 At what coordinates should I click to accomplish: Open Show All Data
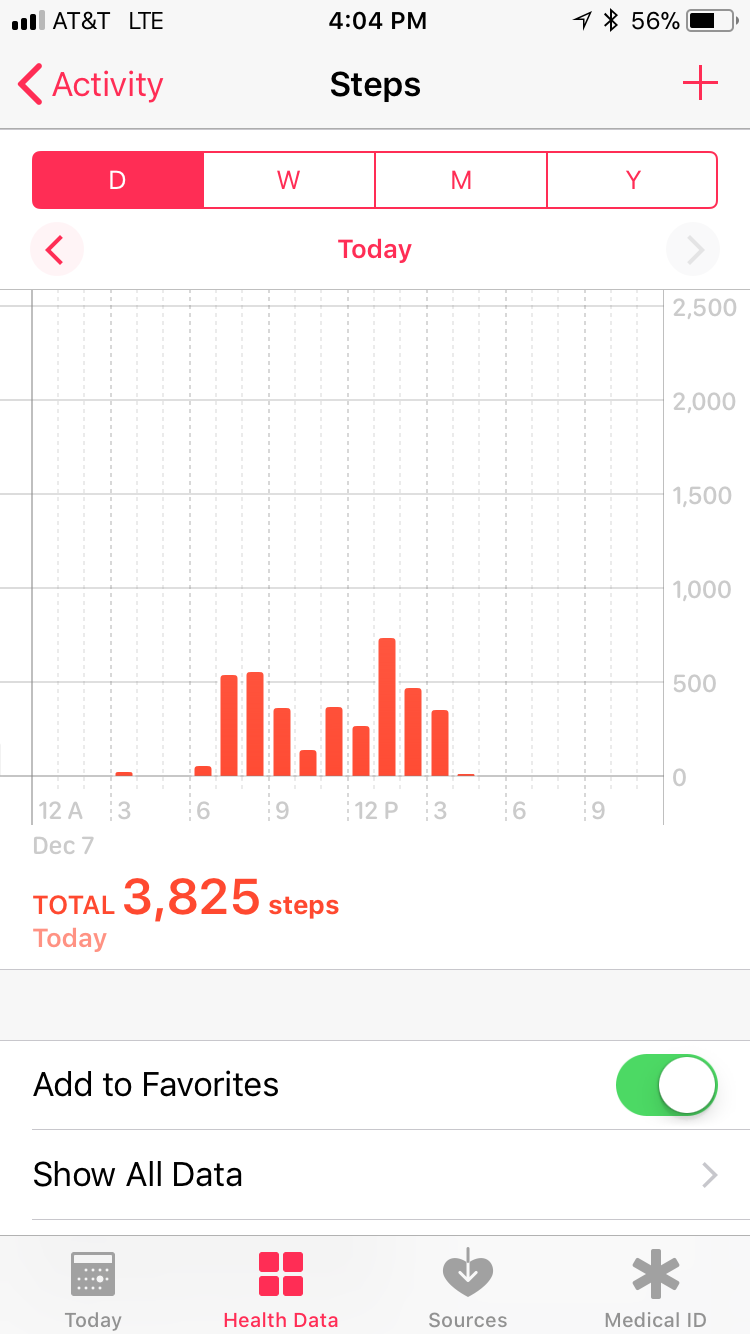[375, 1175]
